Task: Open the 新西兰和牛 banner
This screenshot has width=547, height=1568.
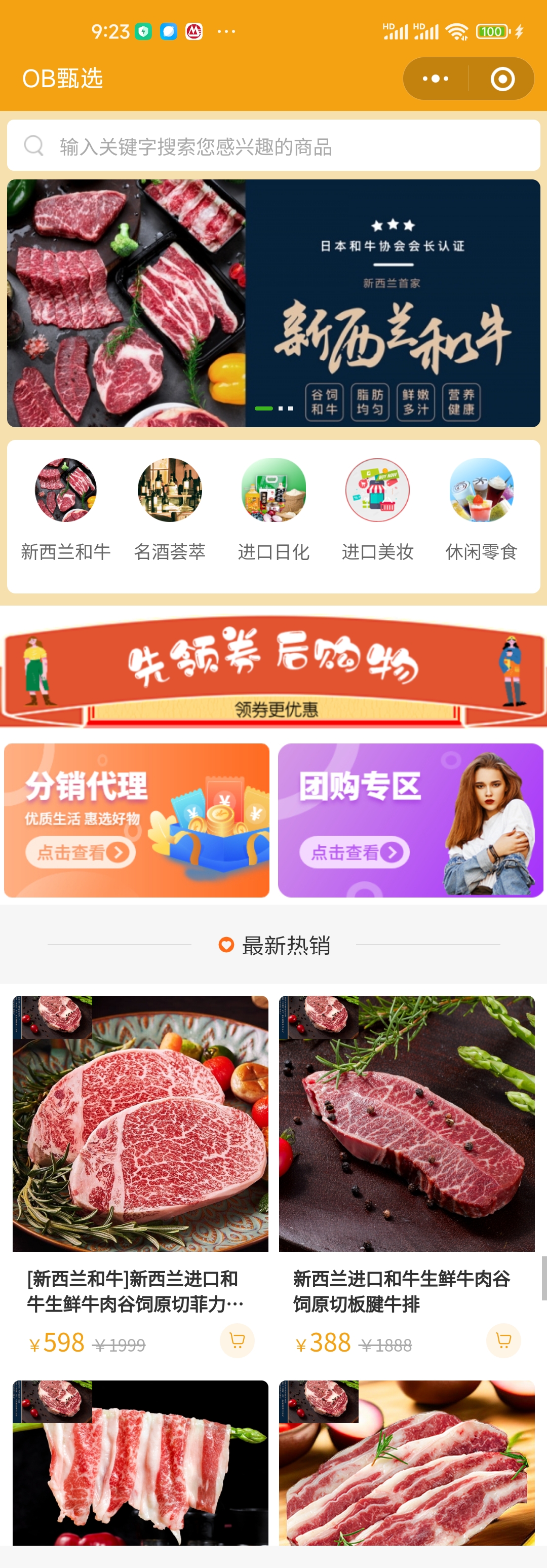Action: (273, 303)
